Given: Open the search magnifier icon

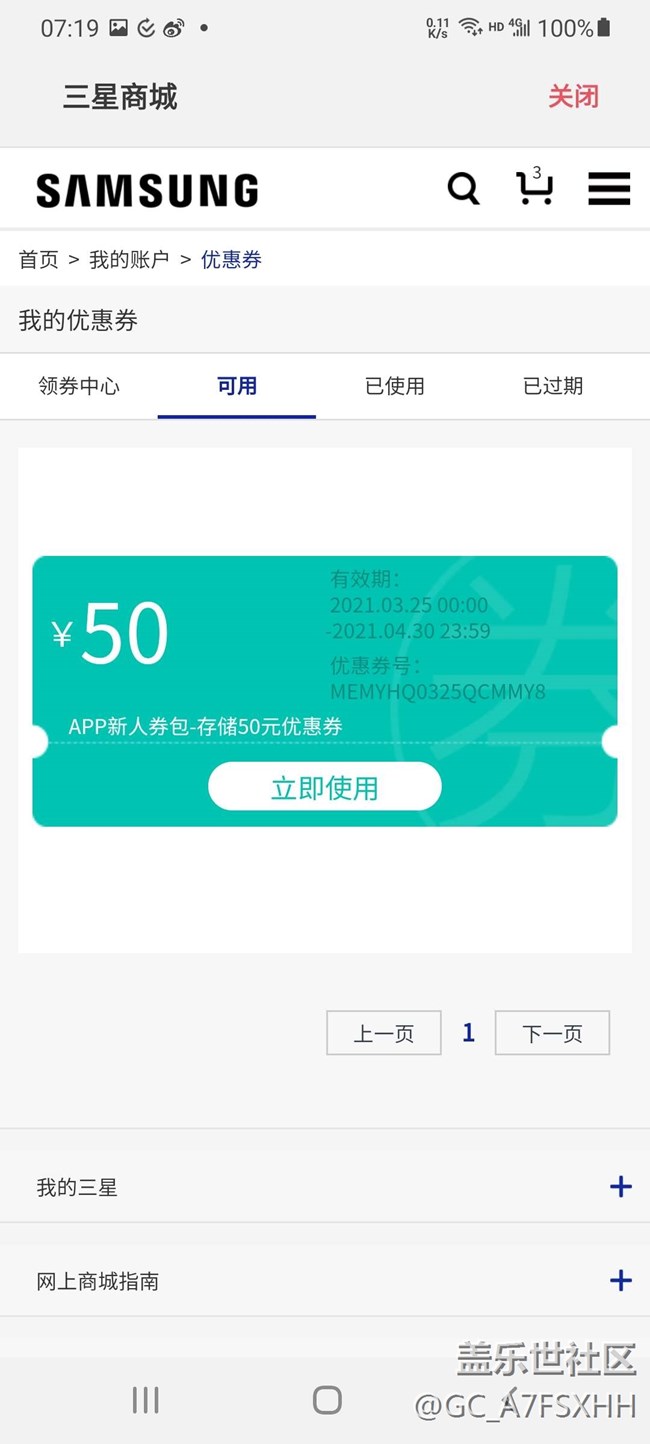Looking at the screenshot, I should tap(463, 188).
